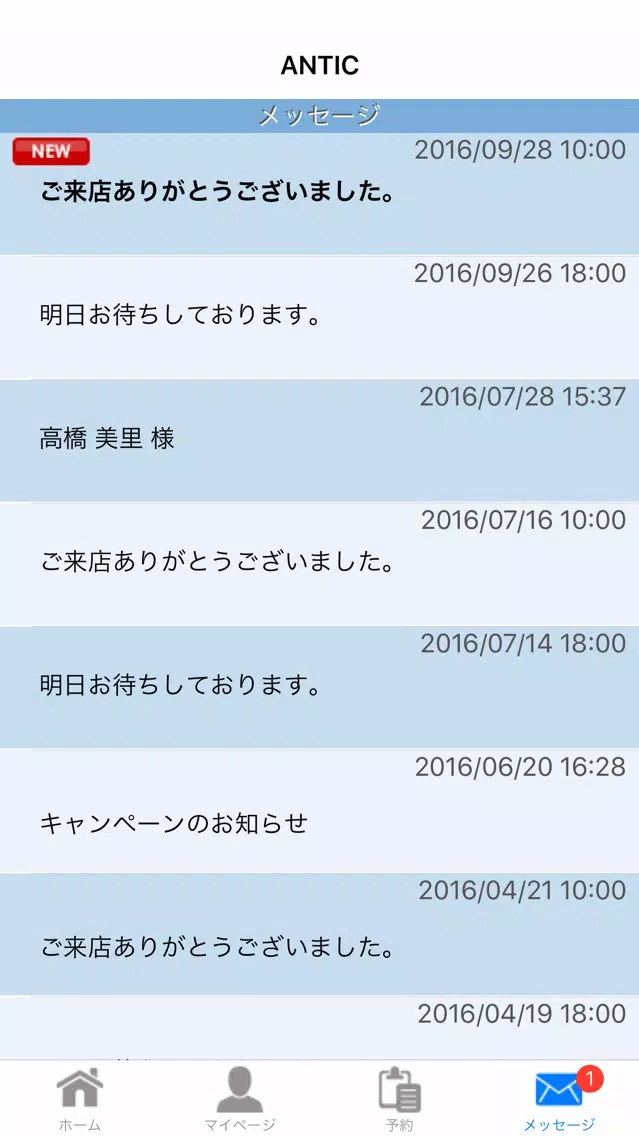Viewport: 639px width, 1136px height.
Task: Open the 2016/04/21 10:00 message
Action: (320, 935)
